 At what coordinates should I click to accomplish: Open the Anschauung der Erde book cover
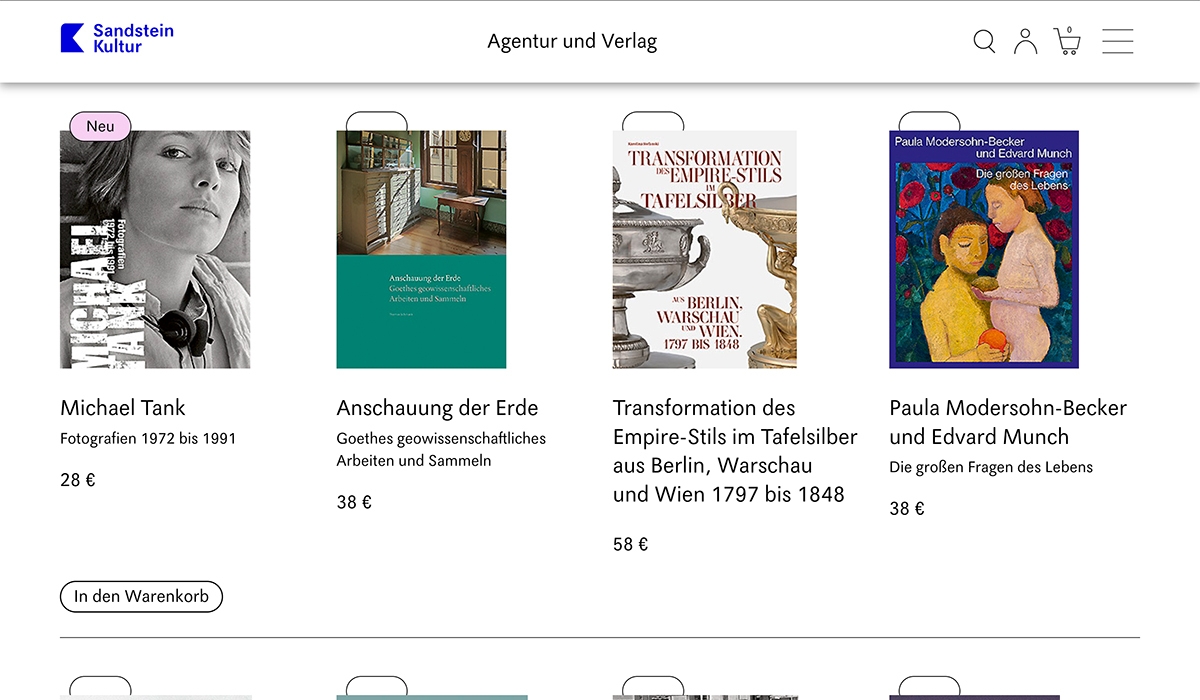(421, 249)
